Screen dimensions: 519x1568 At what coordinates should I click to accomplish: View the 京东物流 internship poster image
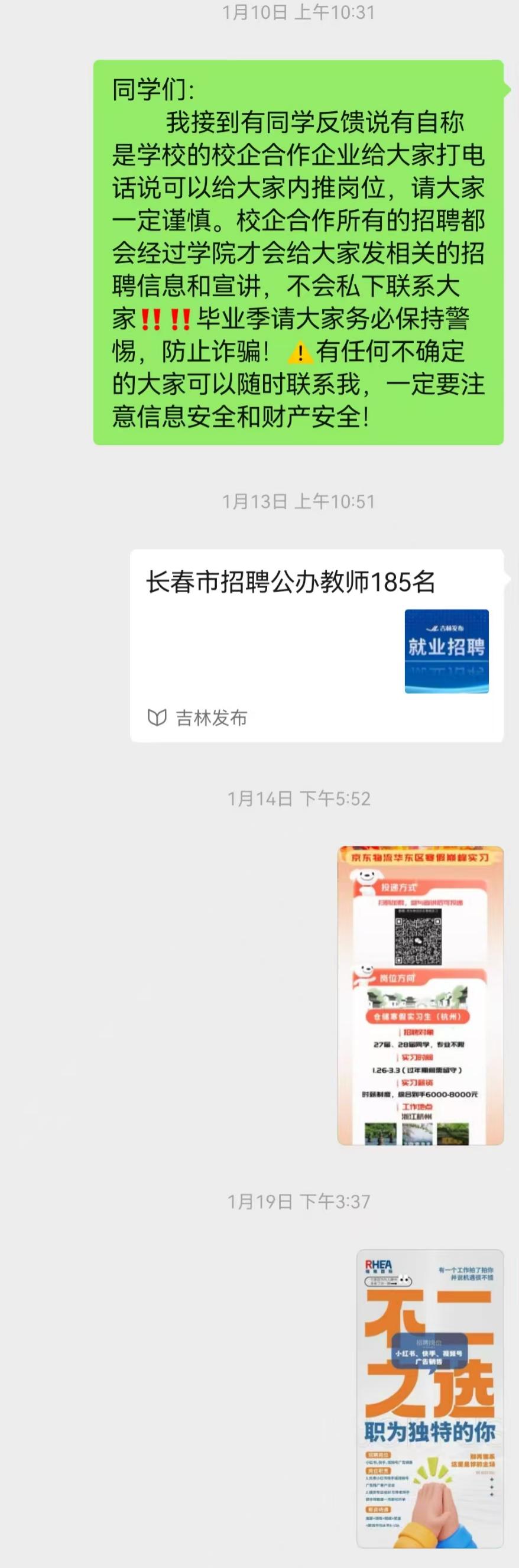click(420, 995)
